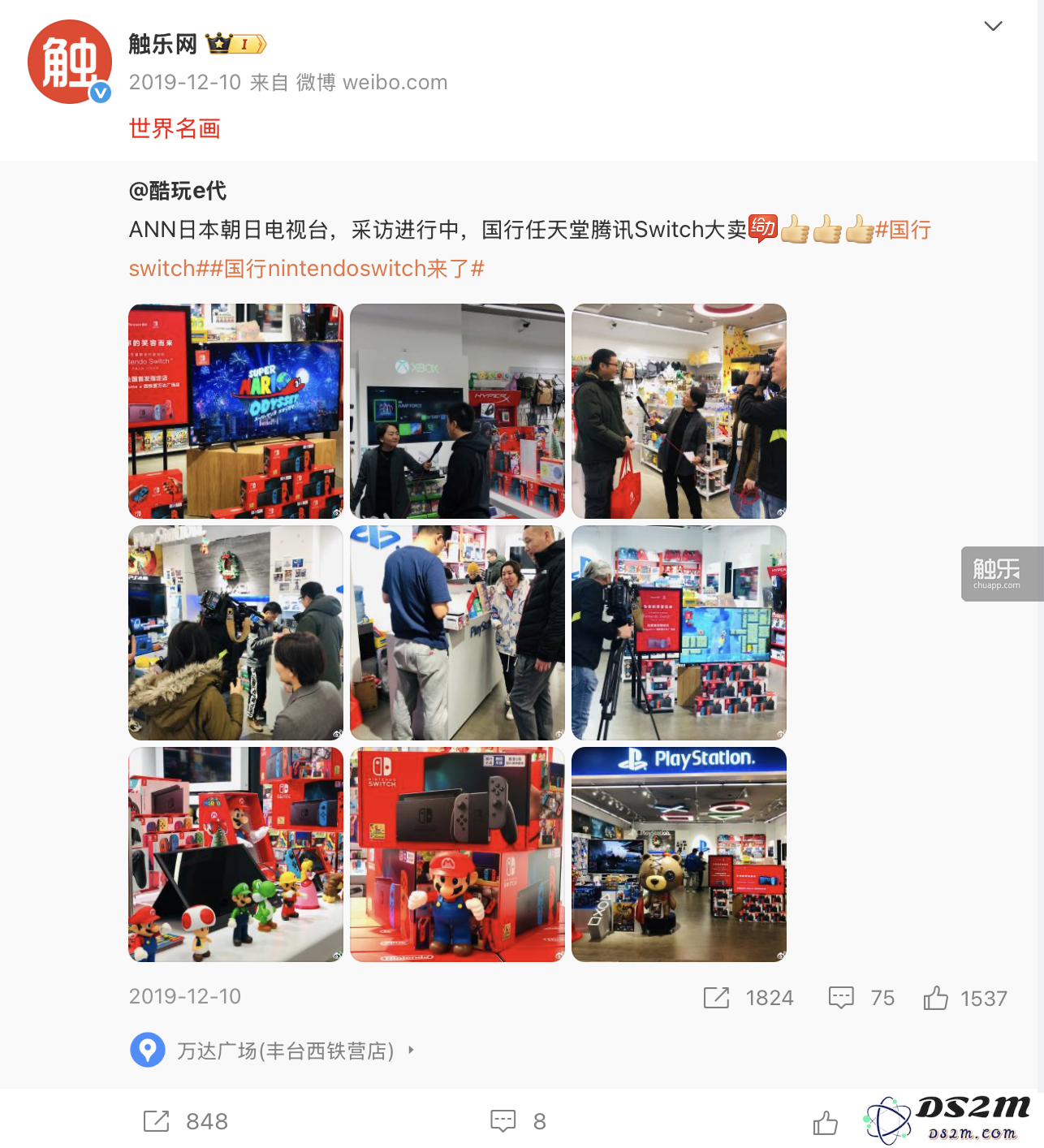The width and height of the screenshot is (1044, 1148).
Task: Open location 万达广场(丰台西铁营店)
Action: click(x=284, y=1051)
